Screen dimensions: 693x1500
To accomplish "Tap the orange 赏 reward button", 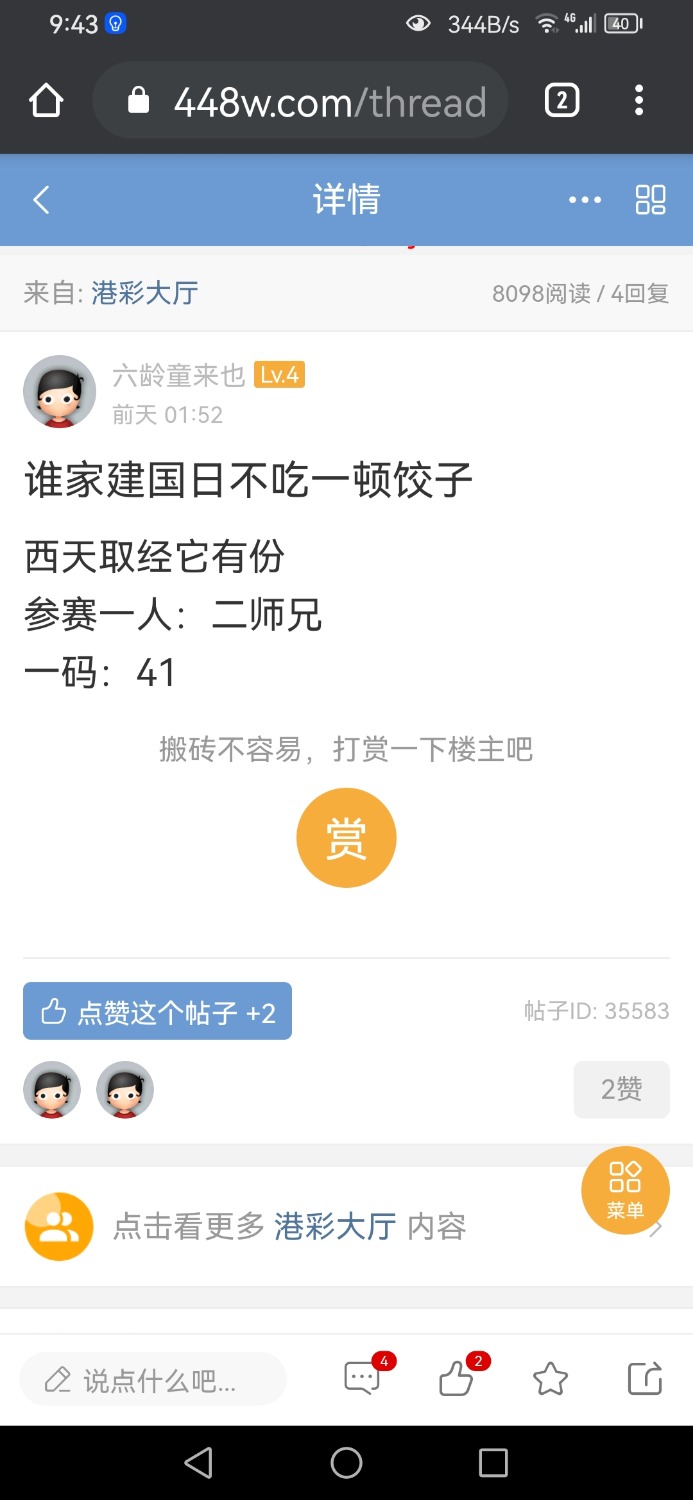I will pos(346,838).
